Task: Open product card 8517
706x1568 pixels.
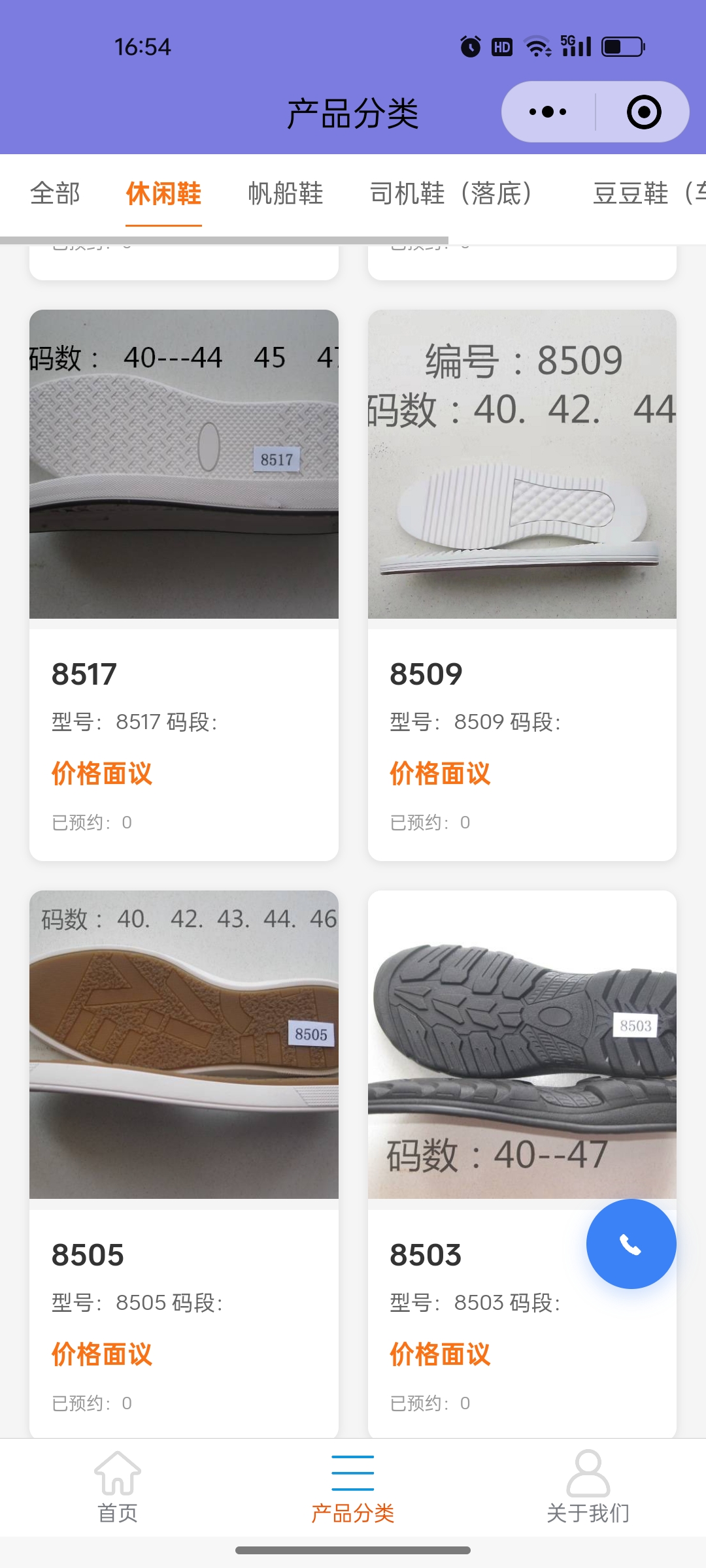Action: (184, 585)
